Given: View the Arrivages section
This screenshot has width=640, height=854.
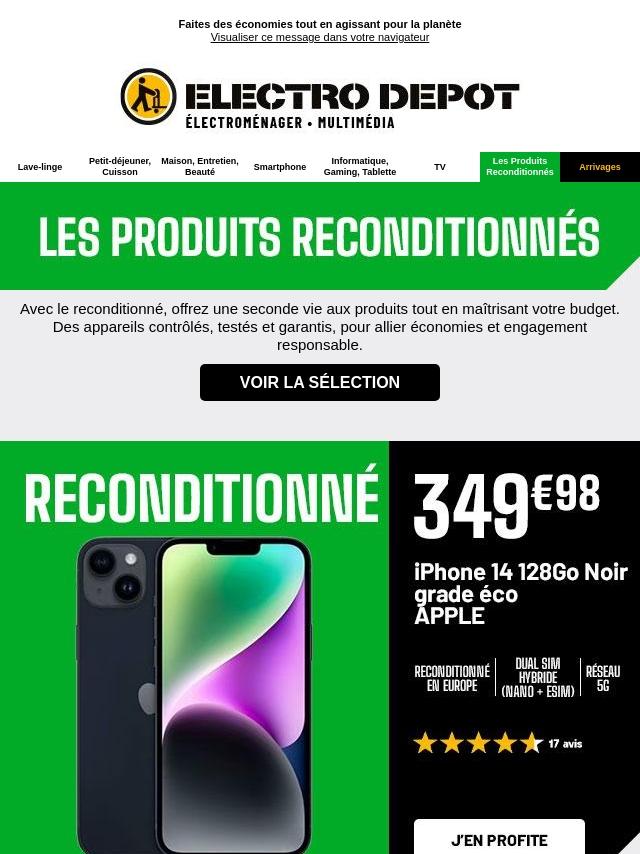Looking at the screenshot, I should 600,167.
